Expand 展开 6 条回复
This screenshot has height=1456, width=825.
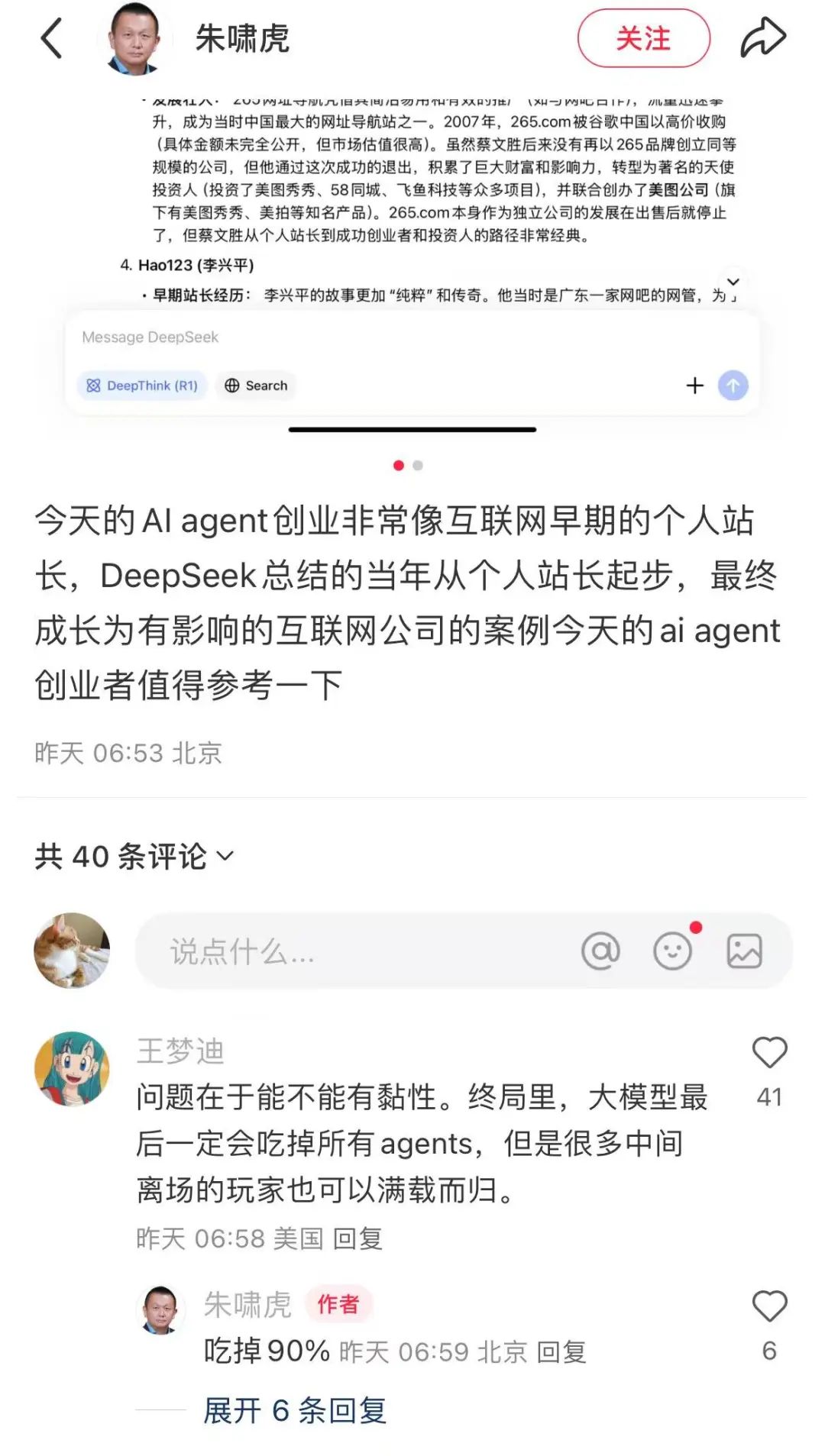[295, 1410]
